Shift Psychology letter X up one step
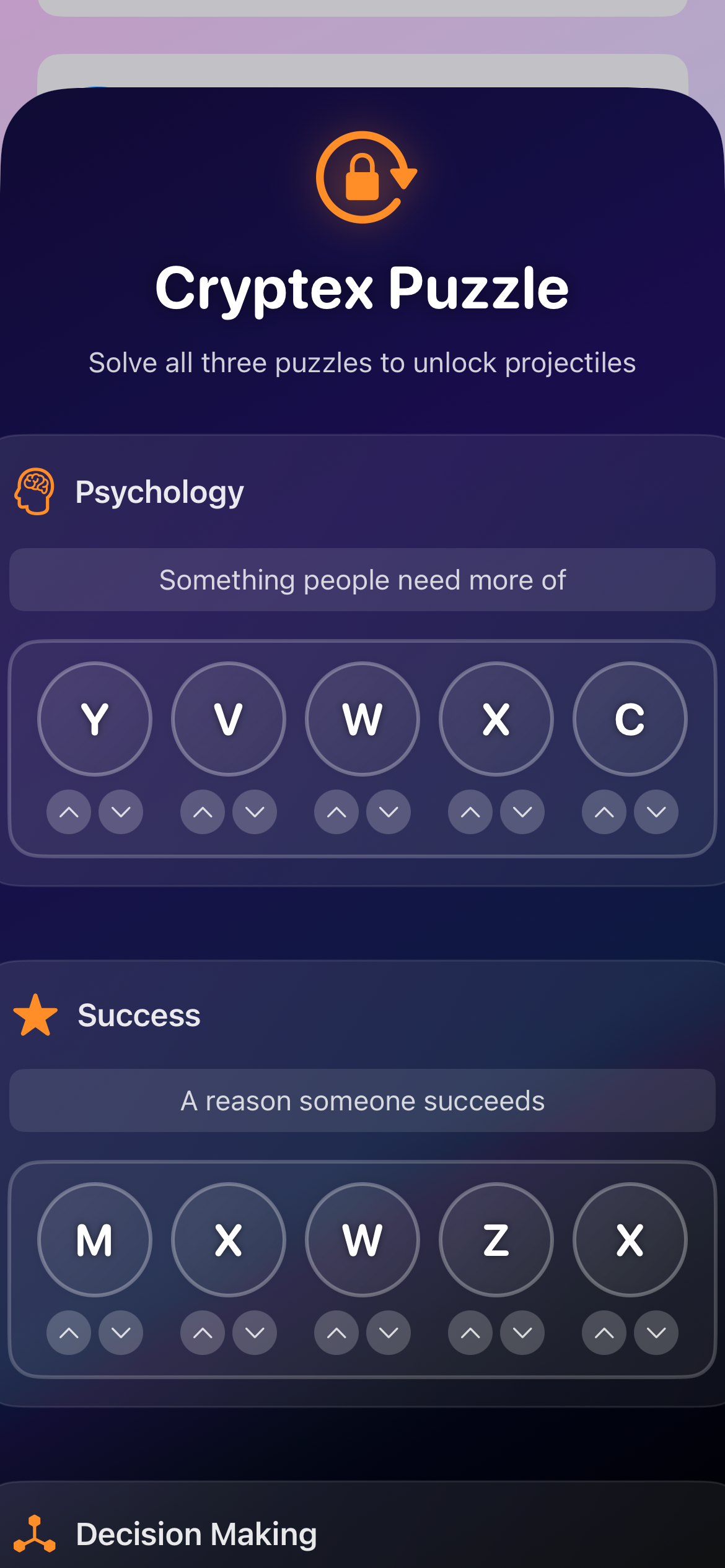 point(470,812)
